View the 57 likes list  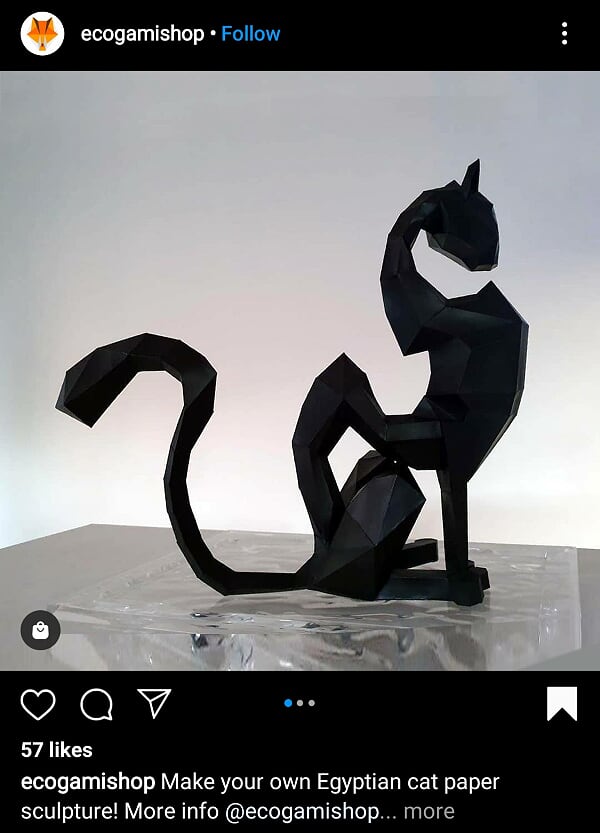coord(57,750)
